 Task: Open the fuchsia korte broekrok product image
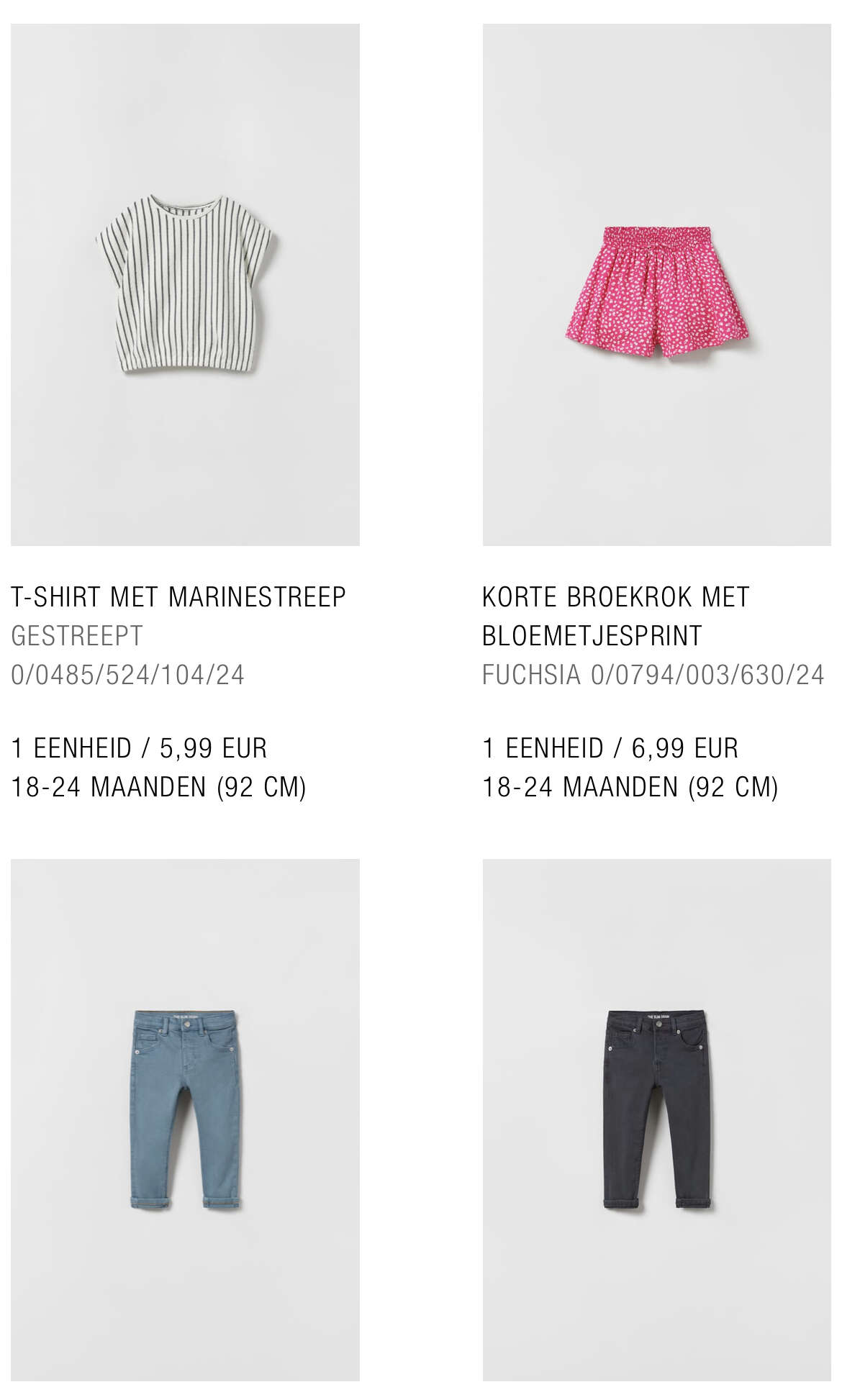coord(656,285)
